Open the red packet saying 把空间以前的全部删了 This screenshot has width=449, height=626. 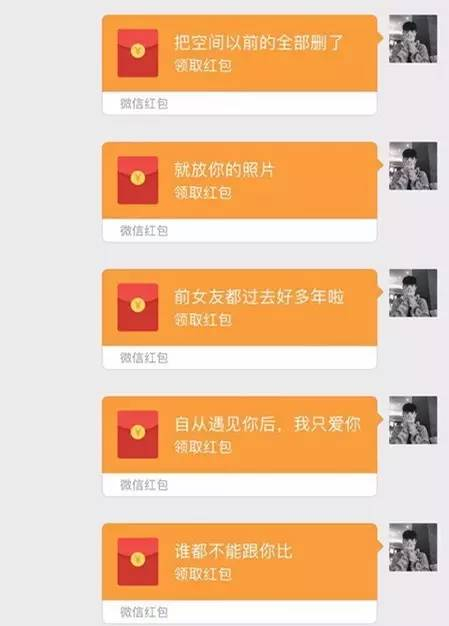click(x=239, y=65)
